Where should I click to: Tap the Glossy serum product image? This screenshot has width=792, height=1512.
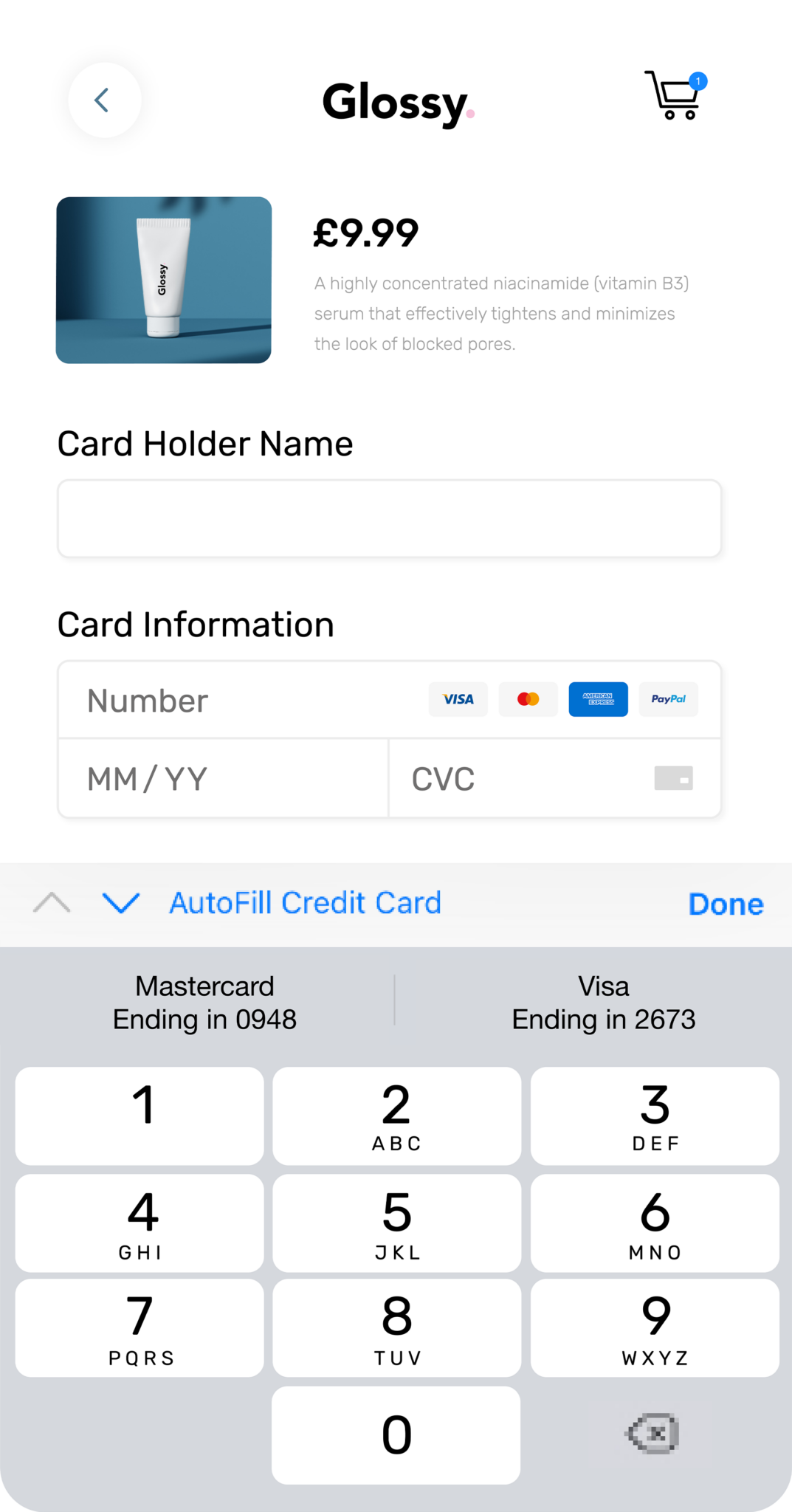point(164,281)
